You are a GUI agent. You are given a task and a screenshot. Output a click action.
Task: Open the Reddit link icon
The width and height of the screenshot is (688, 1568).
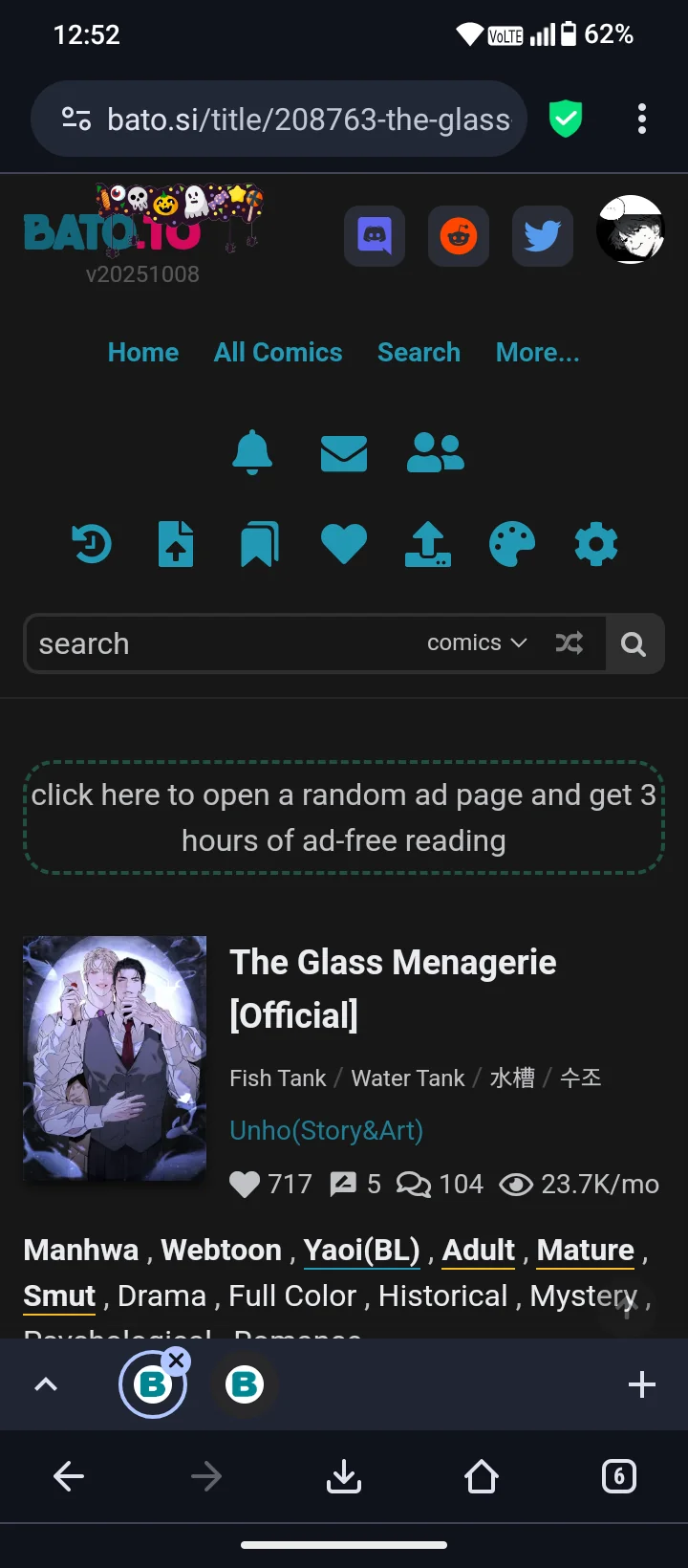click(459, 235)
